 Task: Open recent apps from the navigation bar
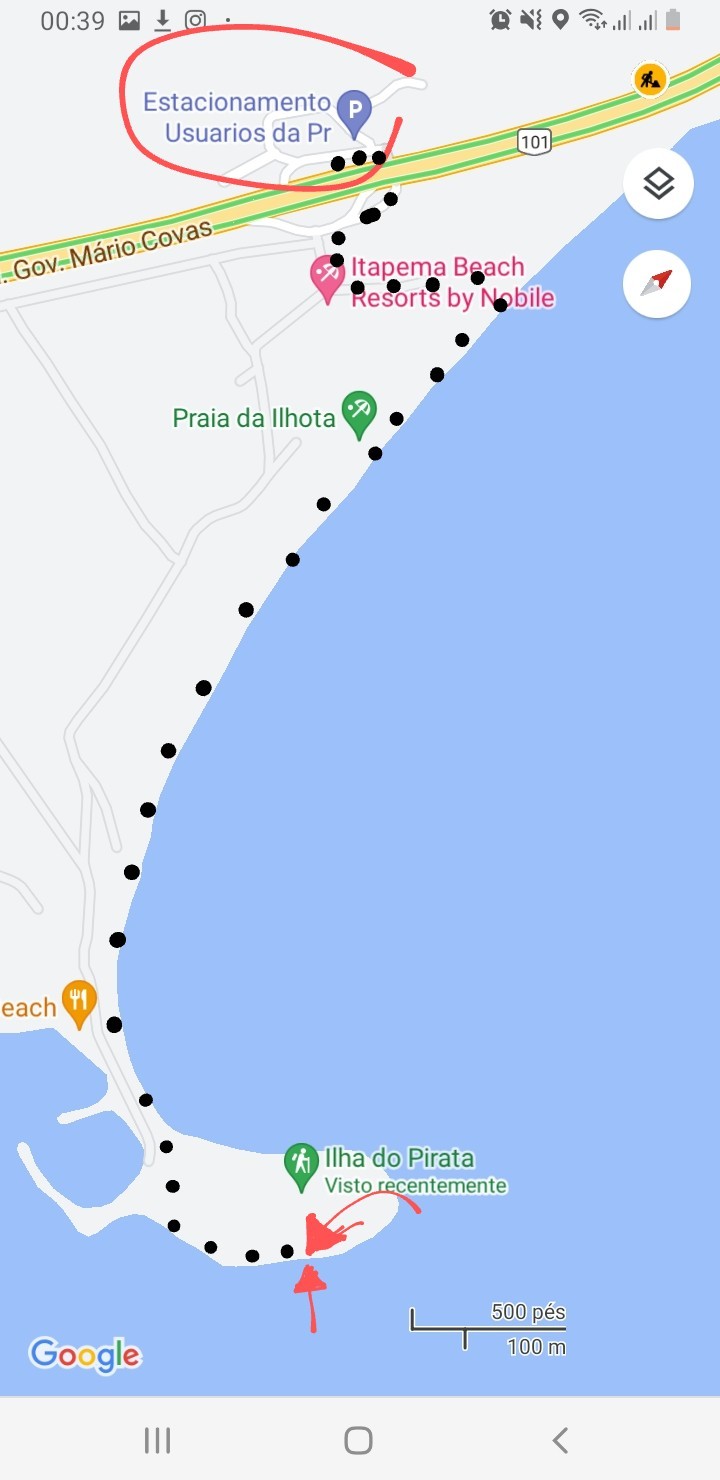pyautogui.click(x=157, y=1440)
